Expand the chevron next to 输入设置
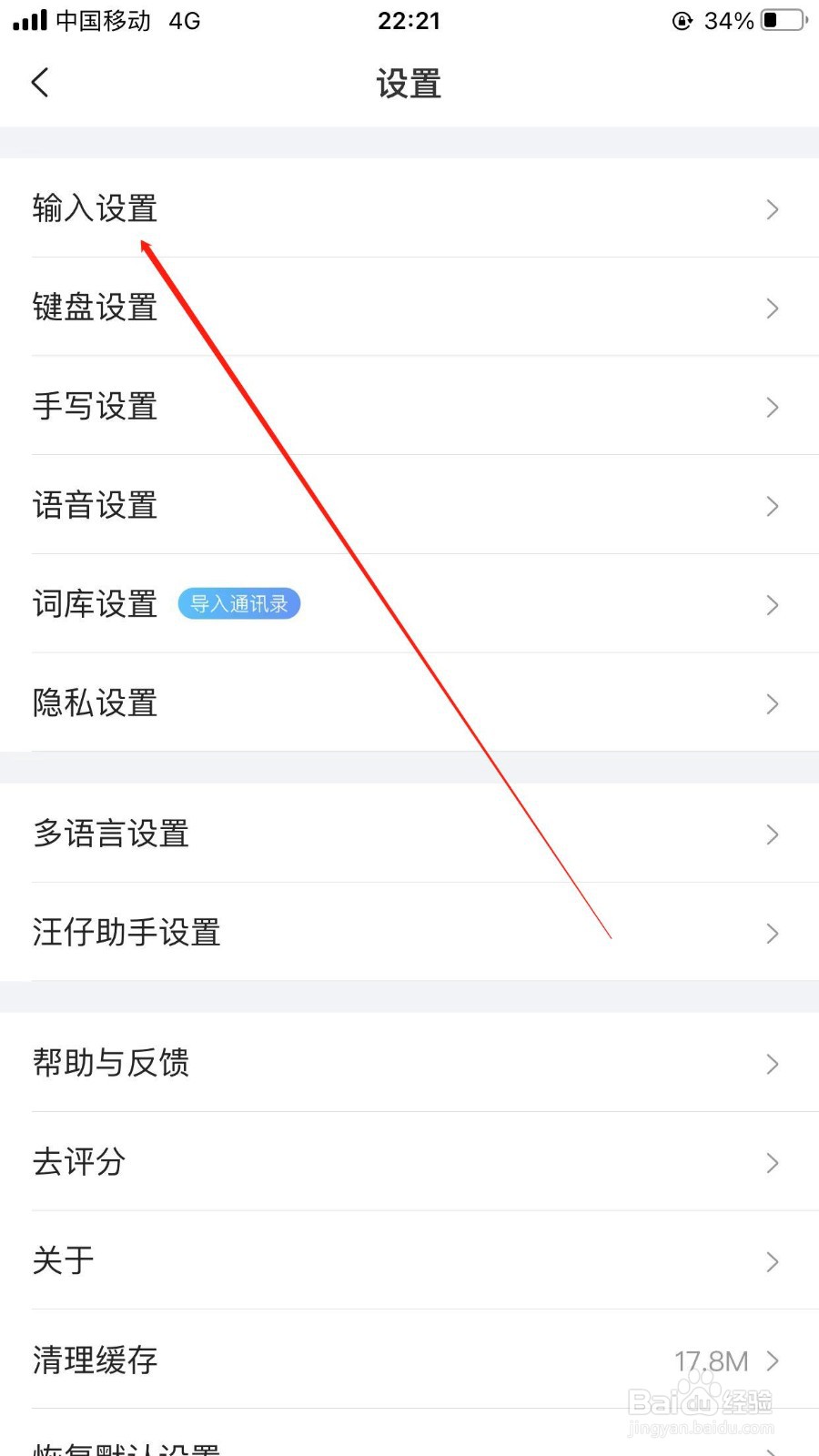 [773, 209]
